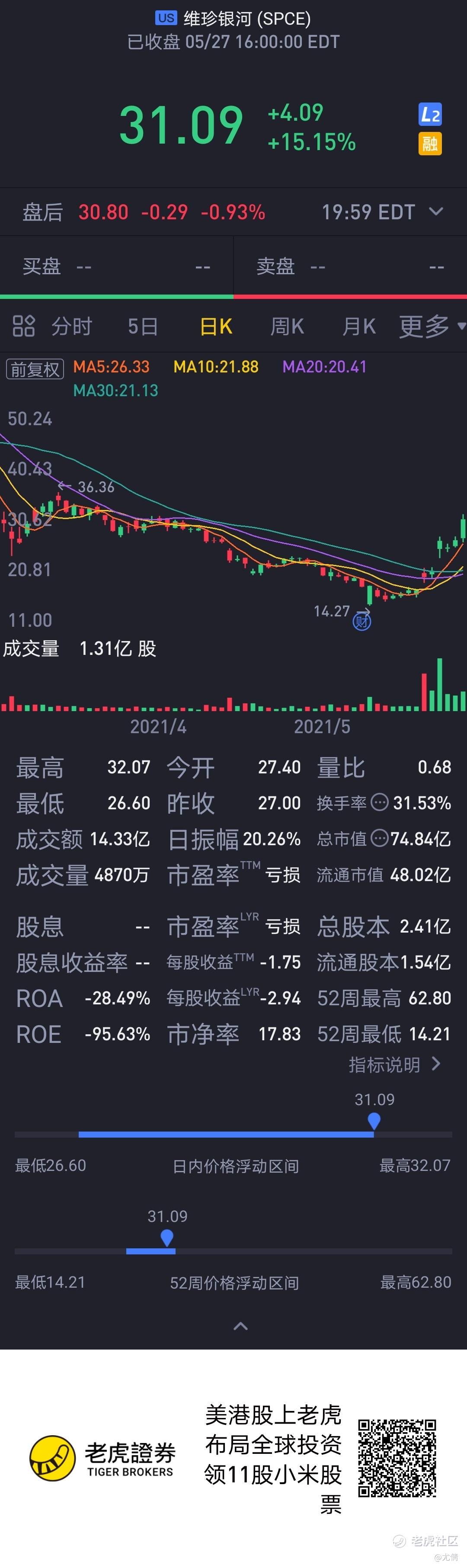Image resolution: width=467 pixels, height=1568 pixels.
Task: Show more info about 总市值
Action: 380,839
